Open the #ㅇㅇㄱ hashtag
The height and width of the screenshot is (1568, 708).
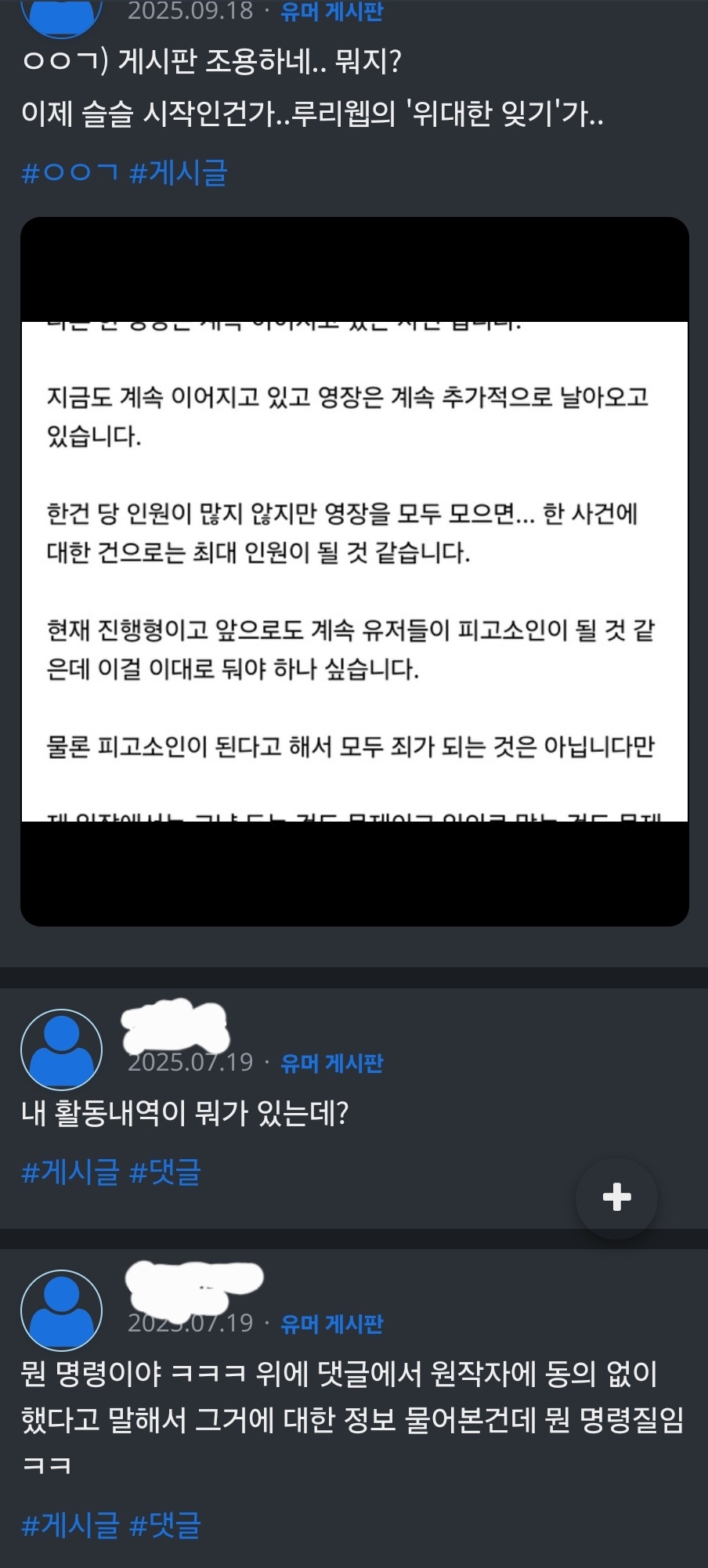coord(70,172)
